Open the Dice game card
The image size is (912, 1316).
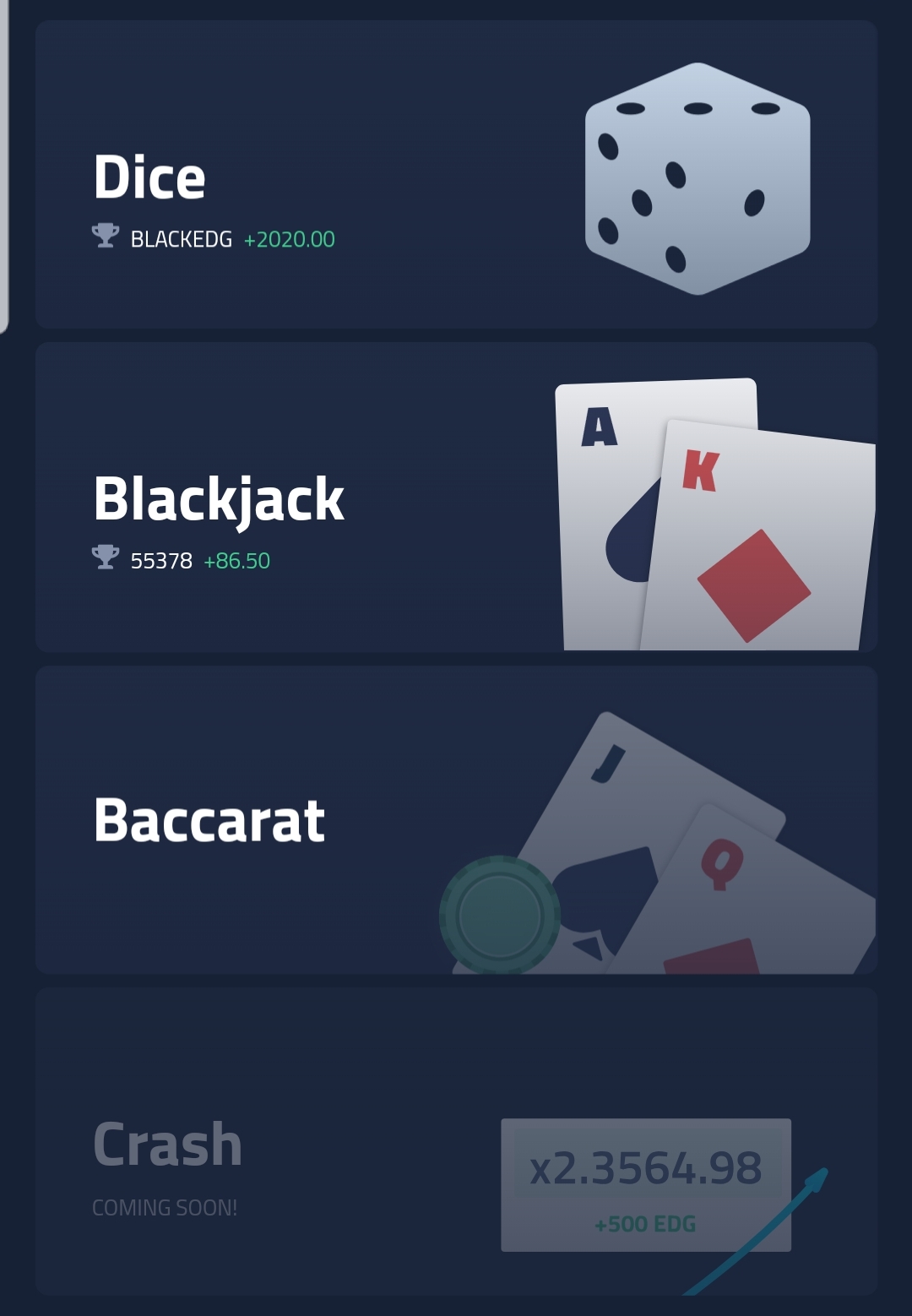click(x=456, y=175)
